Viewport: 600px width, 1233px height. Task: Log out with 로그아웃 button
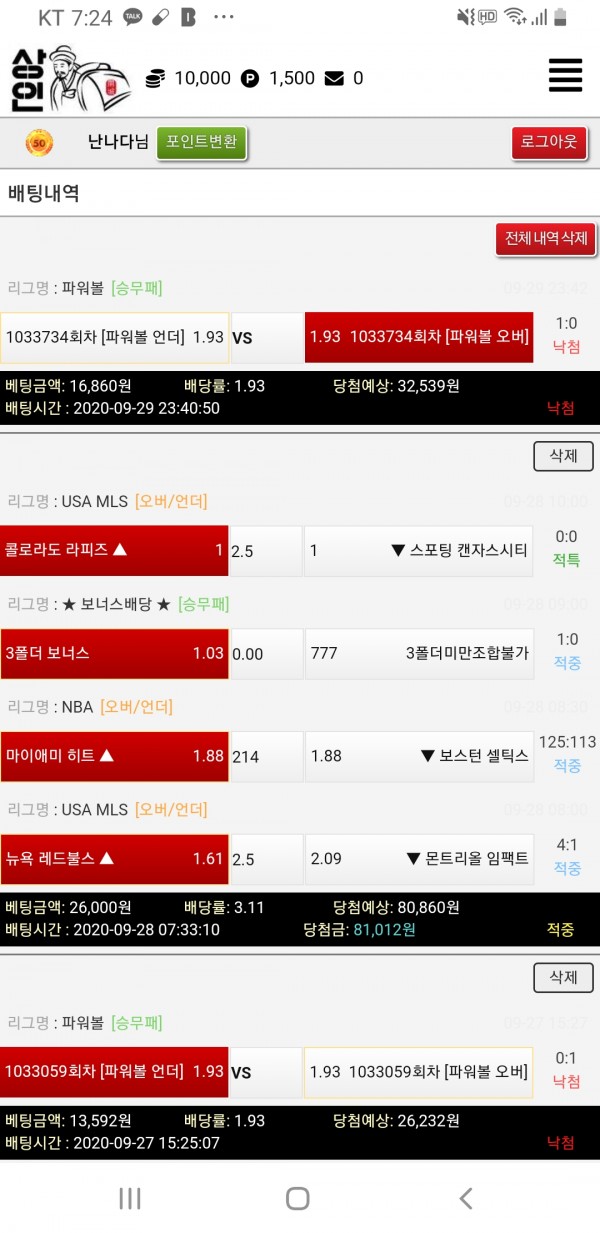coord(548,142)
